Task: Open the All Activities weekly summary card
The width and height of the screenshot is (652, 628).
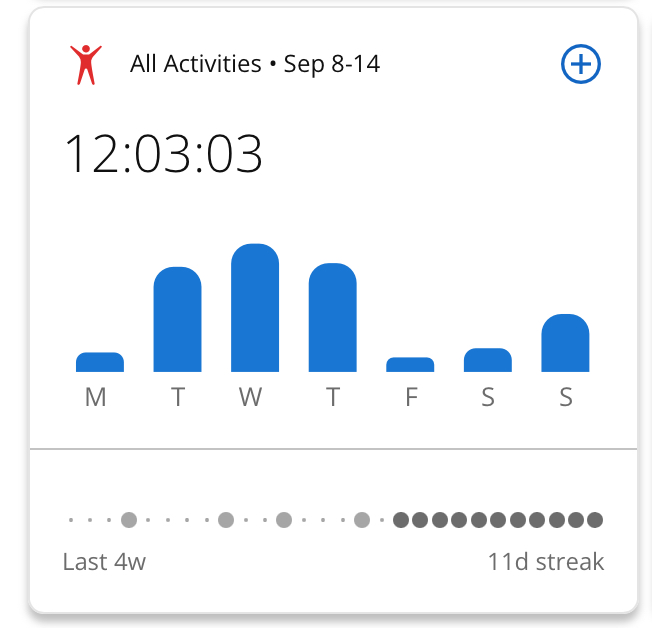Action: 255,65
